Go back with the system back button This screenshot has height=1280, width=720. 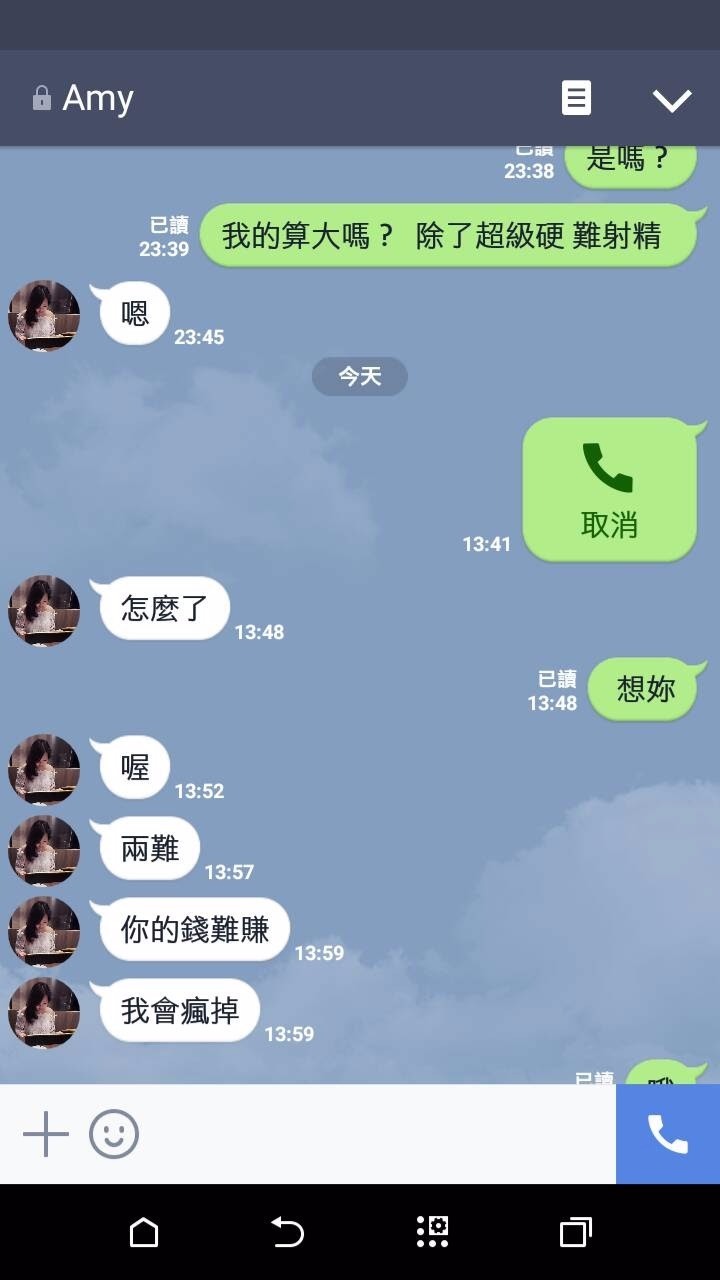click(x=288, y=1232)
